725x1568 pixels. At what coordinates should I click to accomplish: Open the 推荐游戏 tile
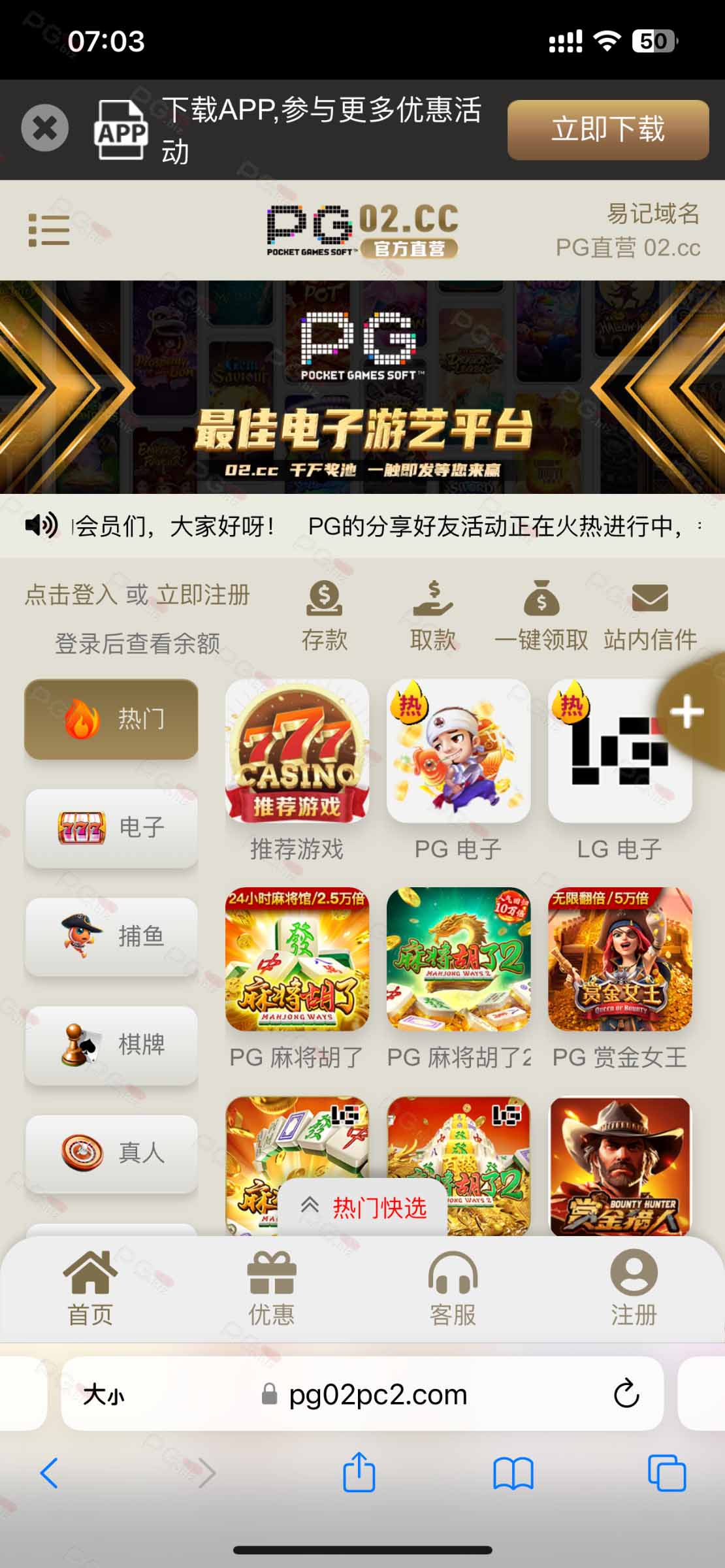[x=297, y=770]
